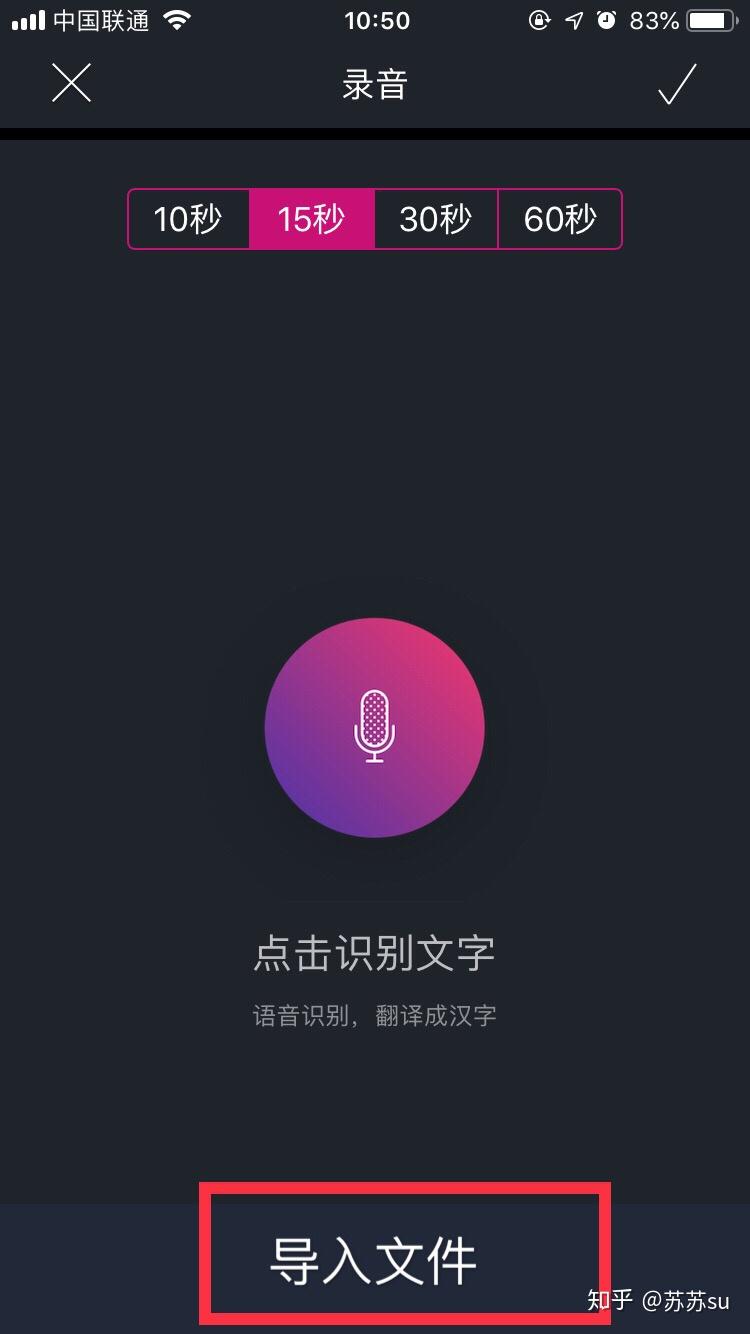Select the 60秒 duration option
The height and width of the screenshot is (1334, 750).
coord(560,219)
